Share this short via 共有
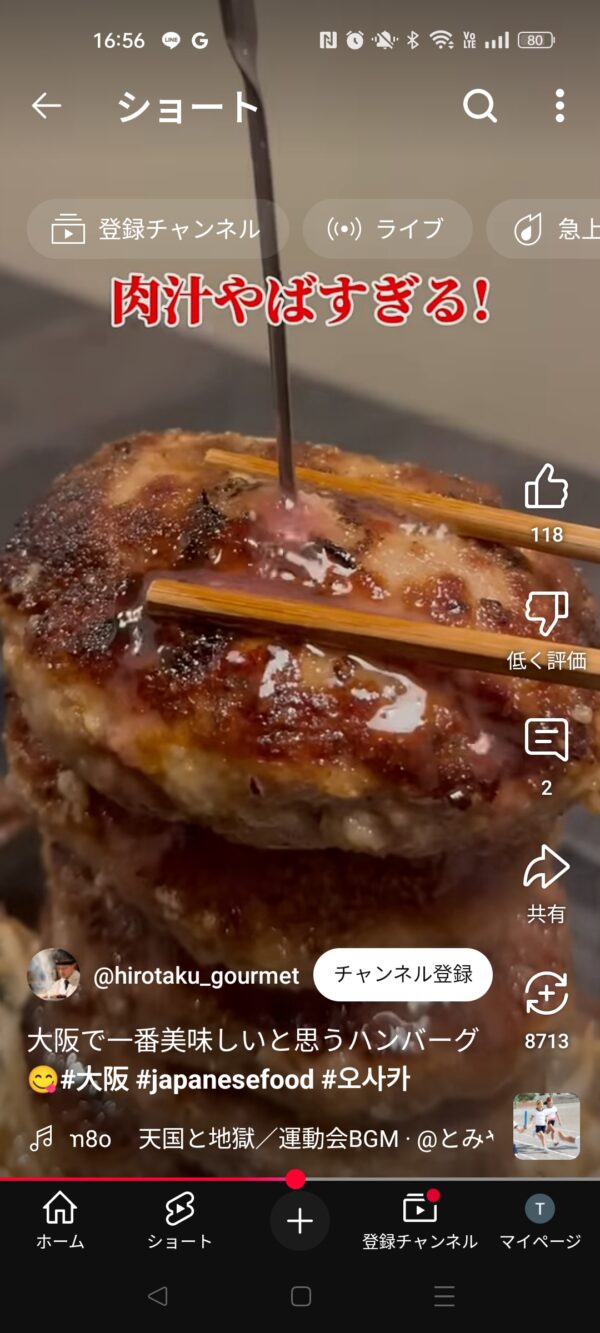 point(547,867)
